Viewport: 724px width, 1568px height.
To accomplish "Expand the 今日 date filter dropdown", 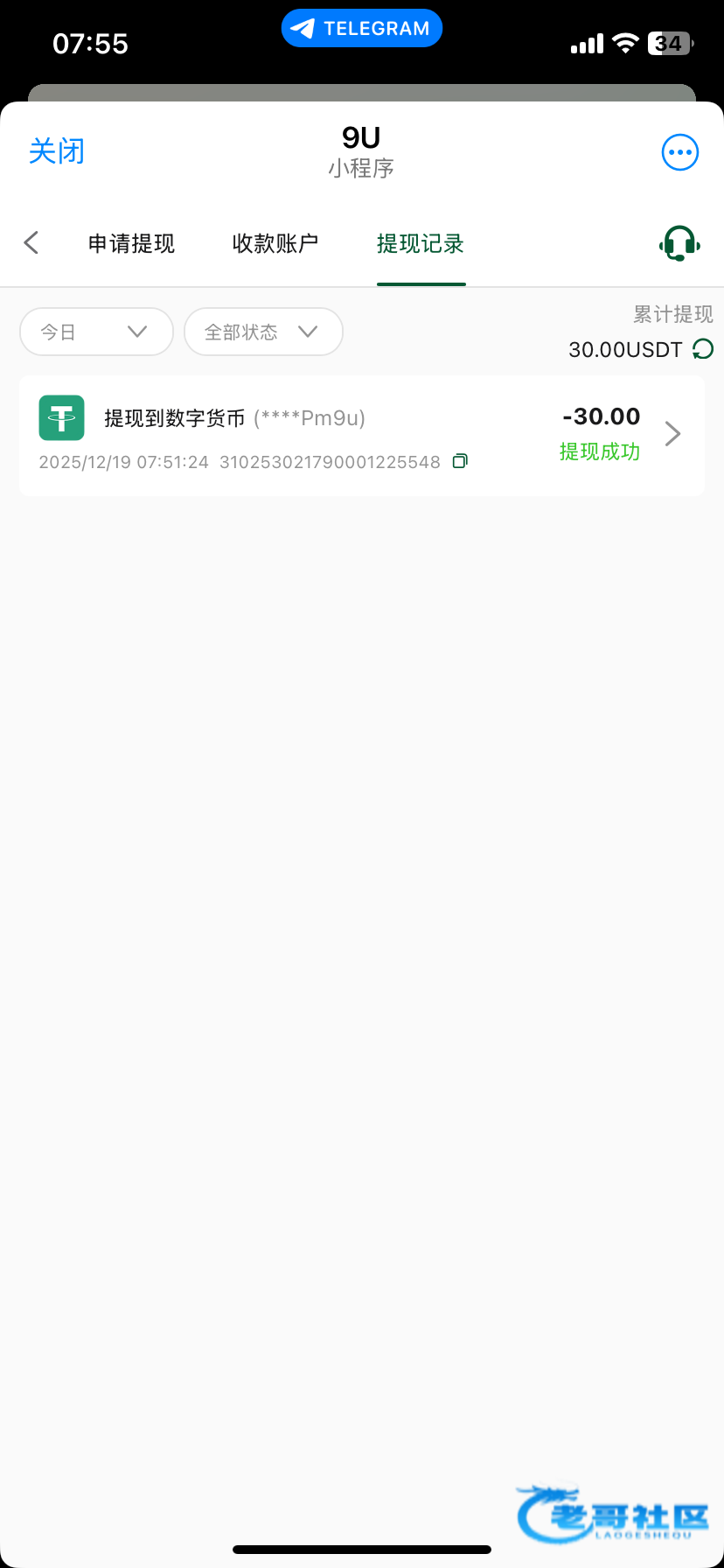I will pos(96,332).
